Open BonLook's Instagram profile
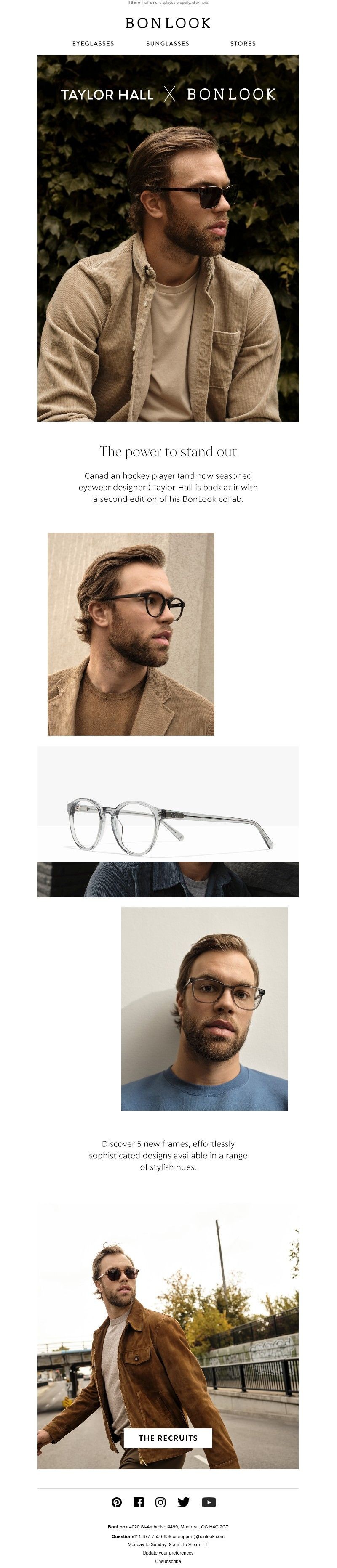Viewport: 337px width, 1568px height. tap(160, 1502)
